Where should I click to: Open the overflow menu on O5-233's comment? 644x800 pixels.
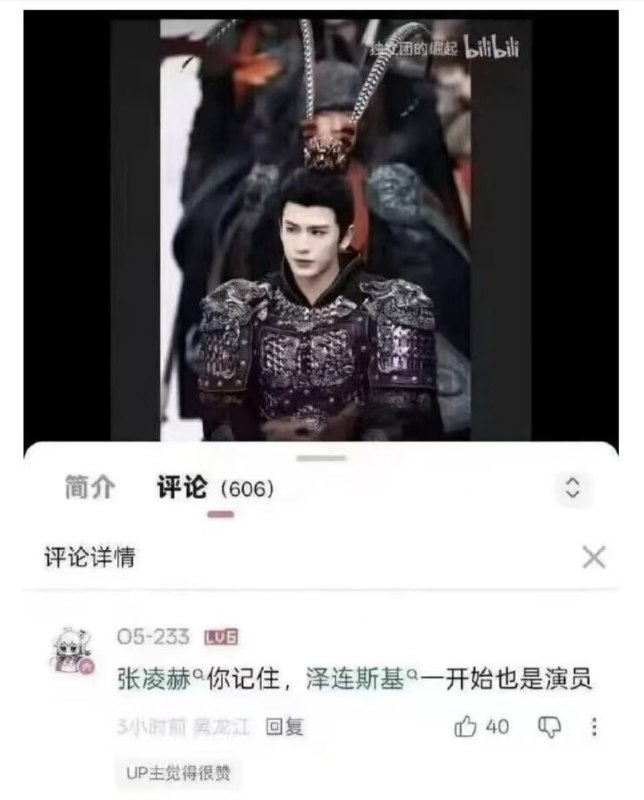(x=594, y=727)
